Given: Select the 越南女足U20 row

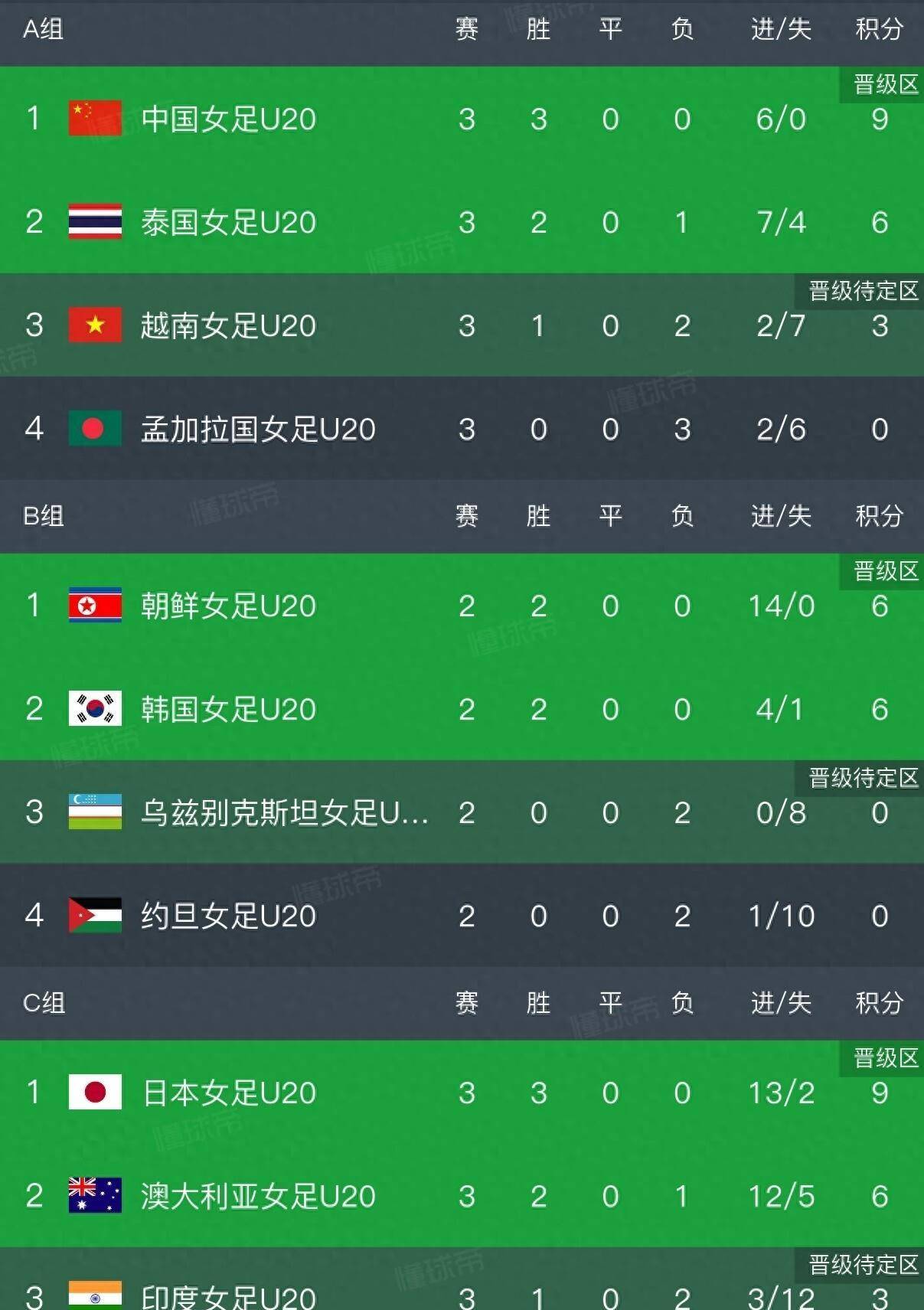Looking at the screenshot, I should 228,325.
